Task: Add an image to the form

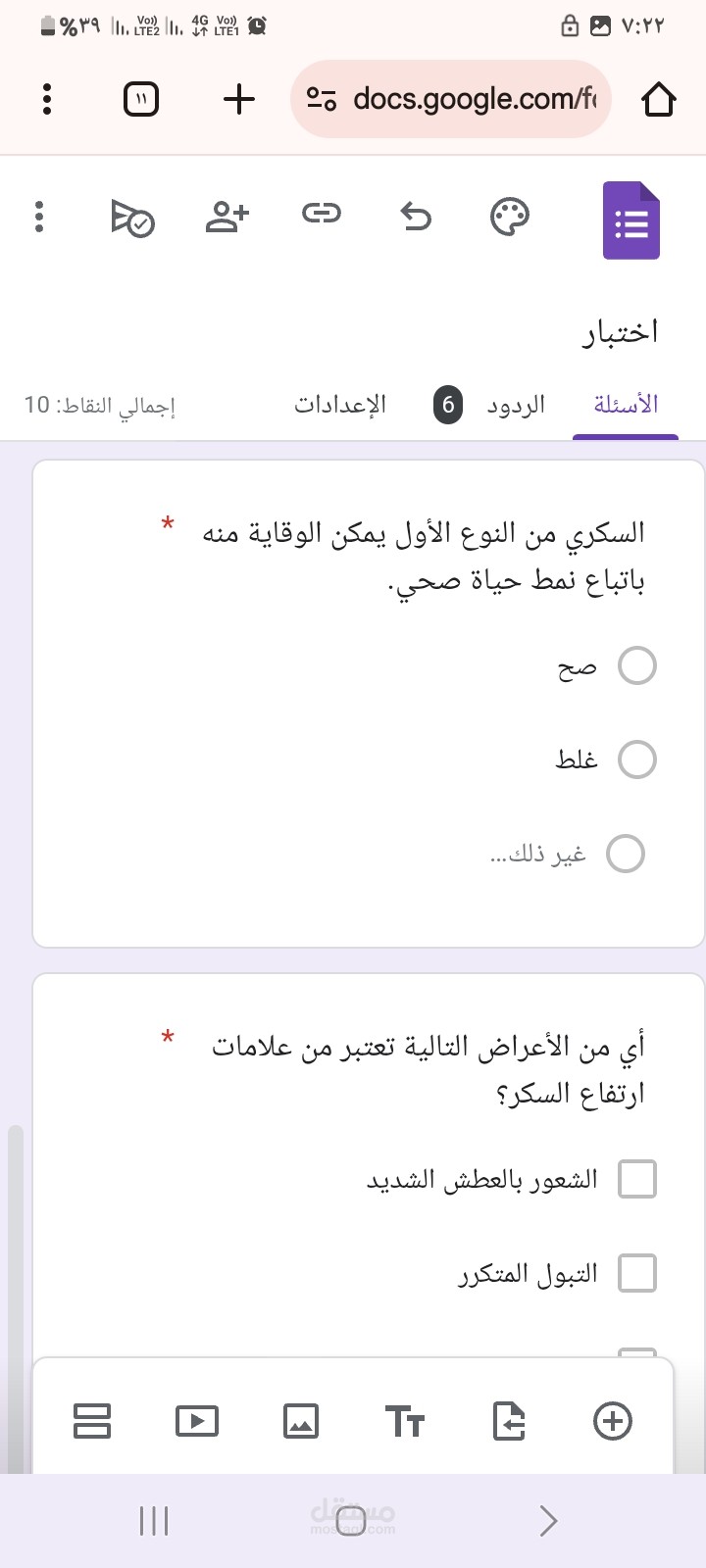Action: tap(301, 1421)
